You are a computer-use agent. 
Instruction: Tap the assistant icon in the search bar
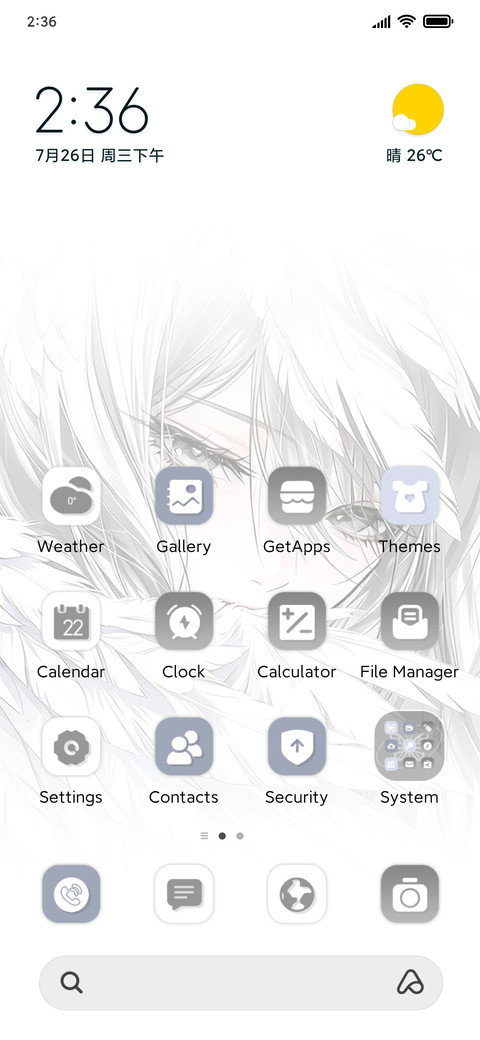point(410,982)
